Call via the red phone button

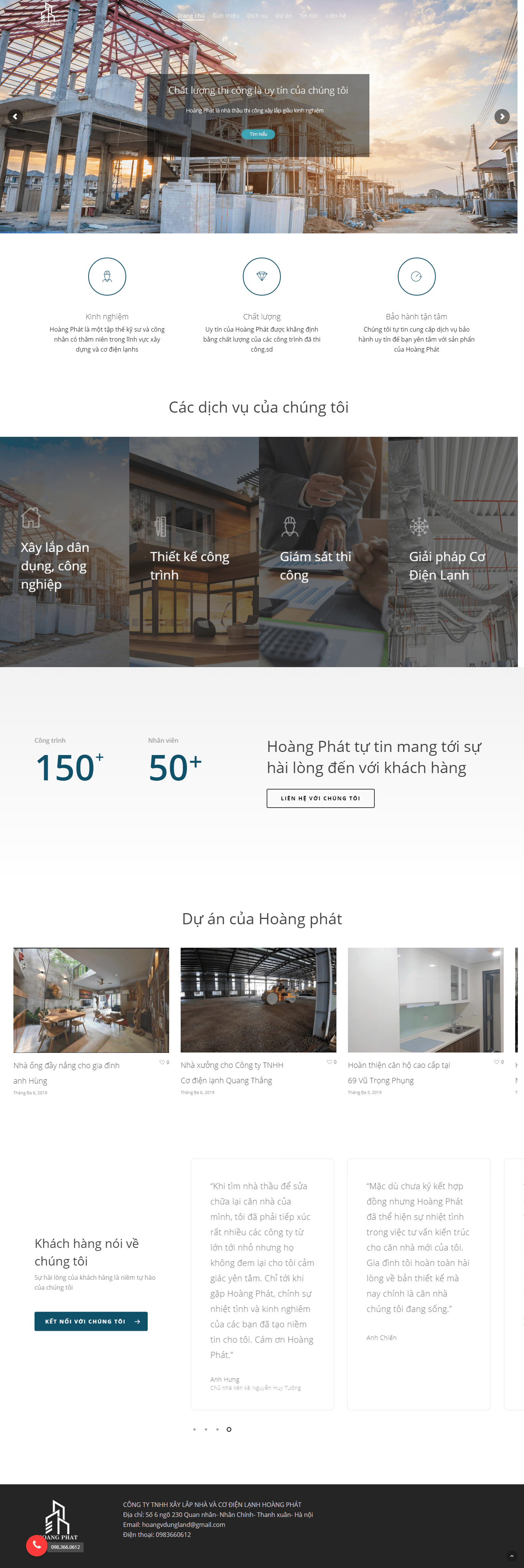tap(36, 1545)
